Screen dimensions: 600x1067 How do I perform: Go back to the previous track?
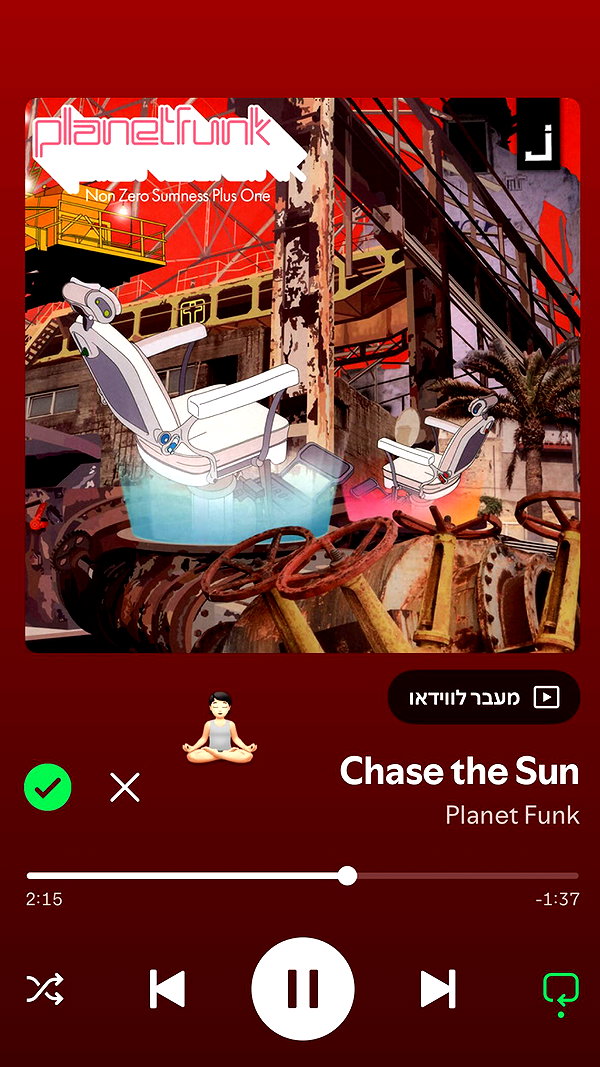pos(167,989)
